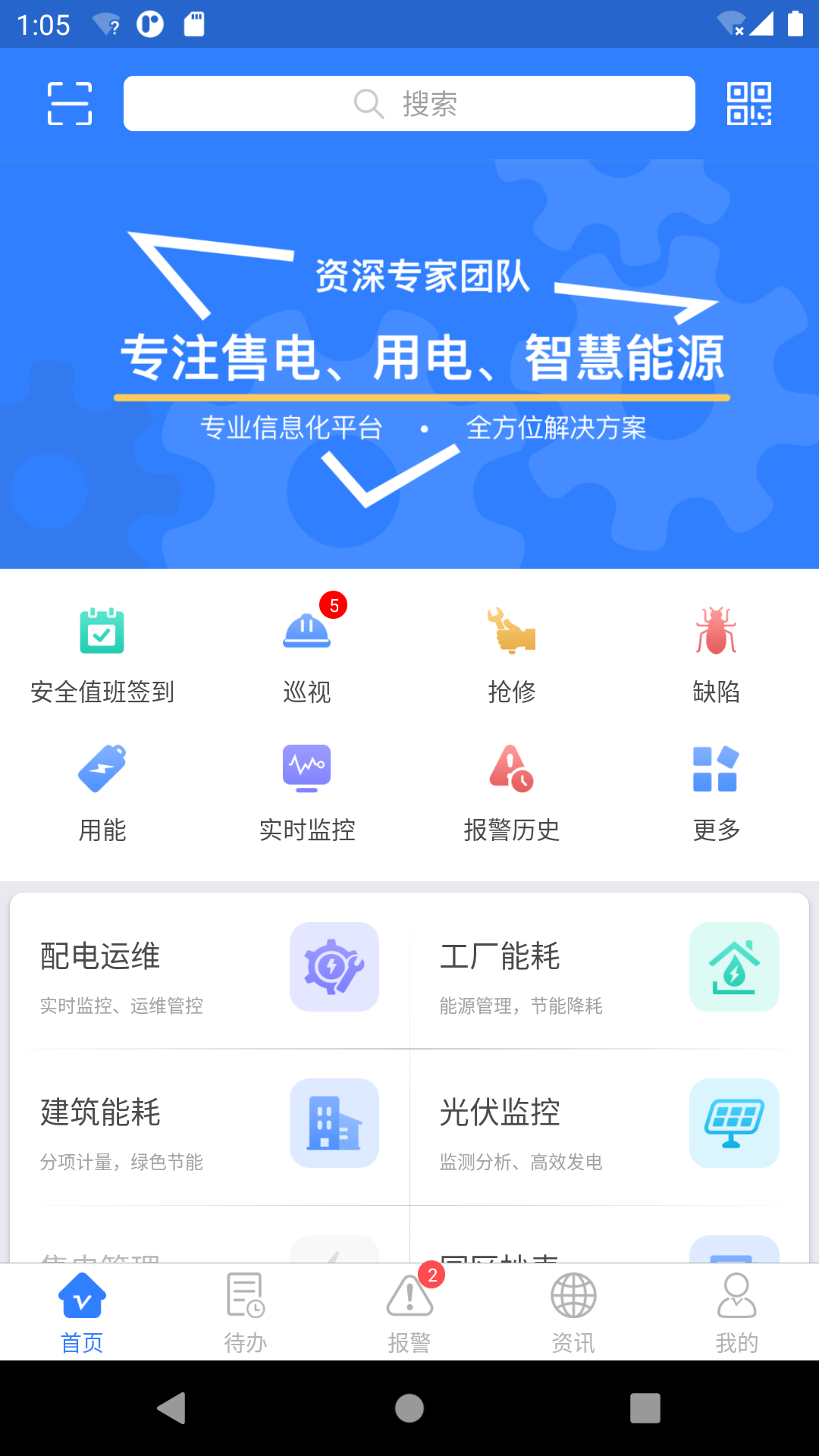Open the 光伏监控 card
Screen dimensions: 819x1456
tap(609, 1128)
